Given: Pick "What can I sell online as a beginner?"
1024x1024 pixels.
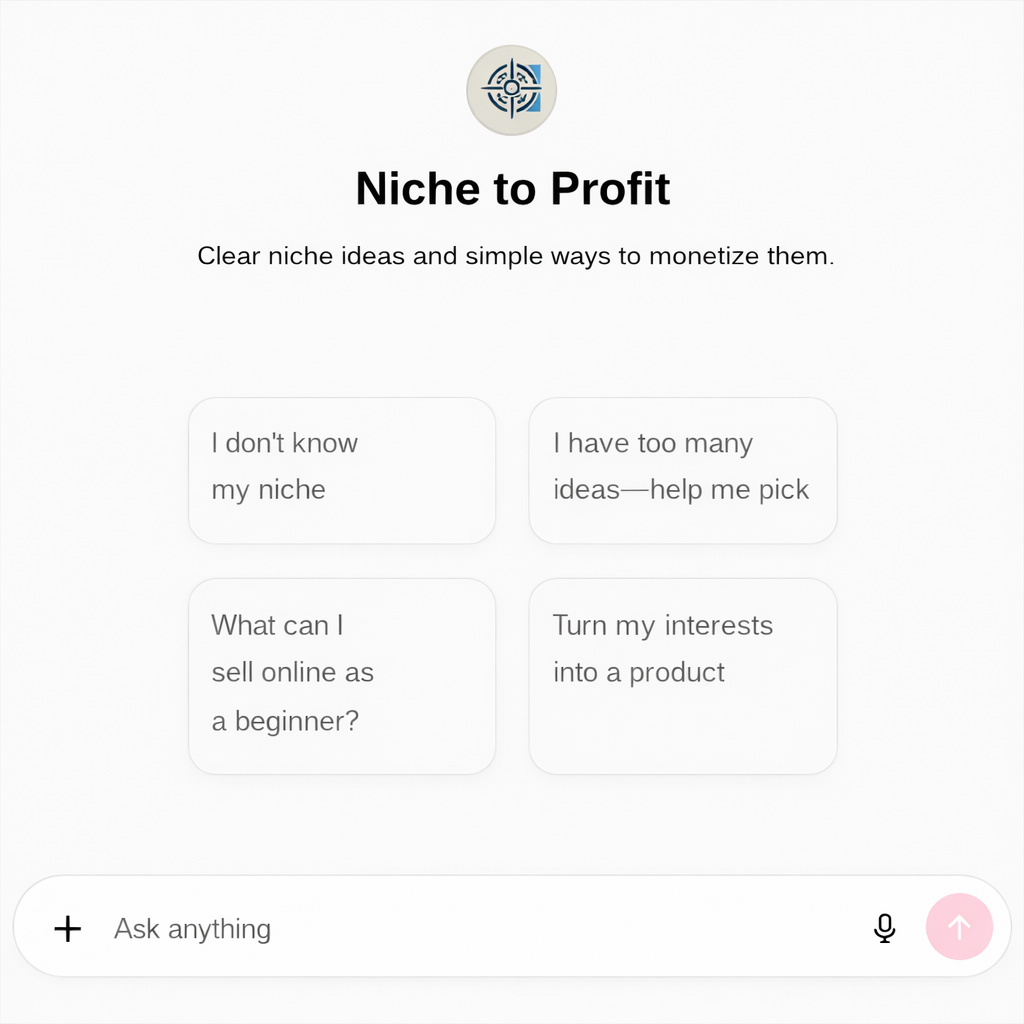Looking at the screenshot, I should tap(341, 675).
